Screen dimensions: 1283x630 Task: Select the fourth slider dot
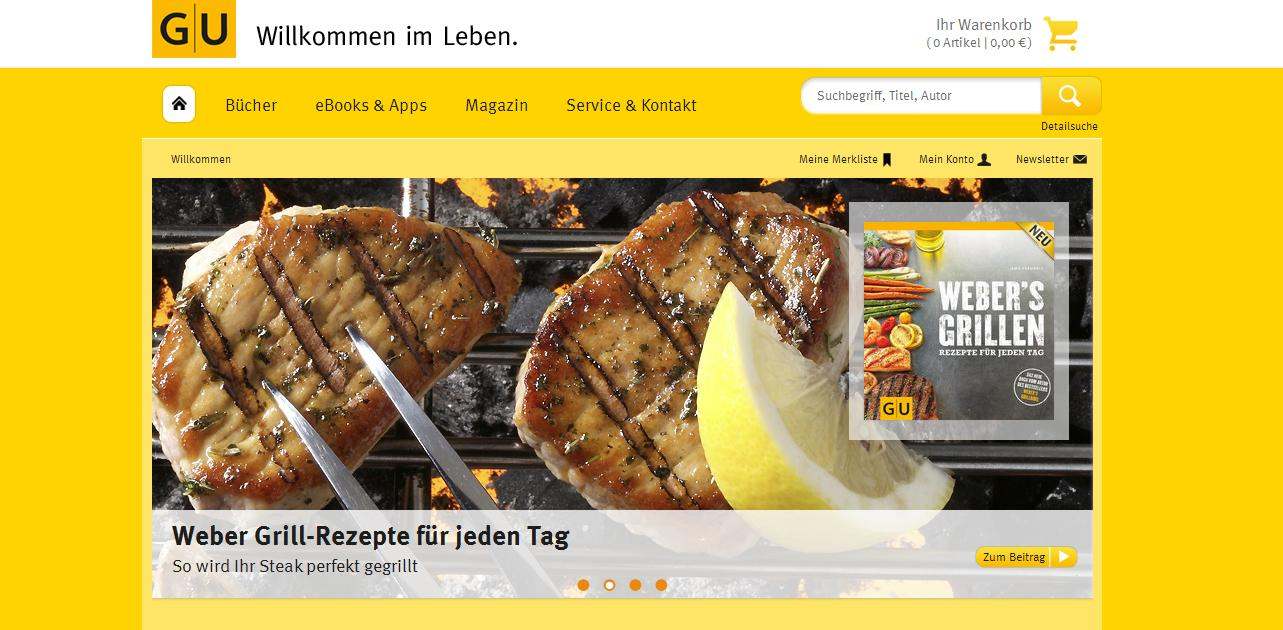(x=661, y=585)
